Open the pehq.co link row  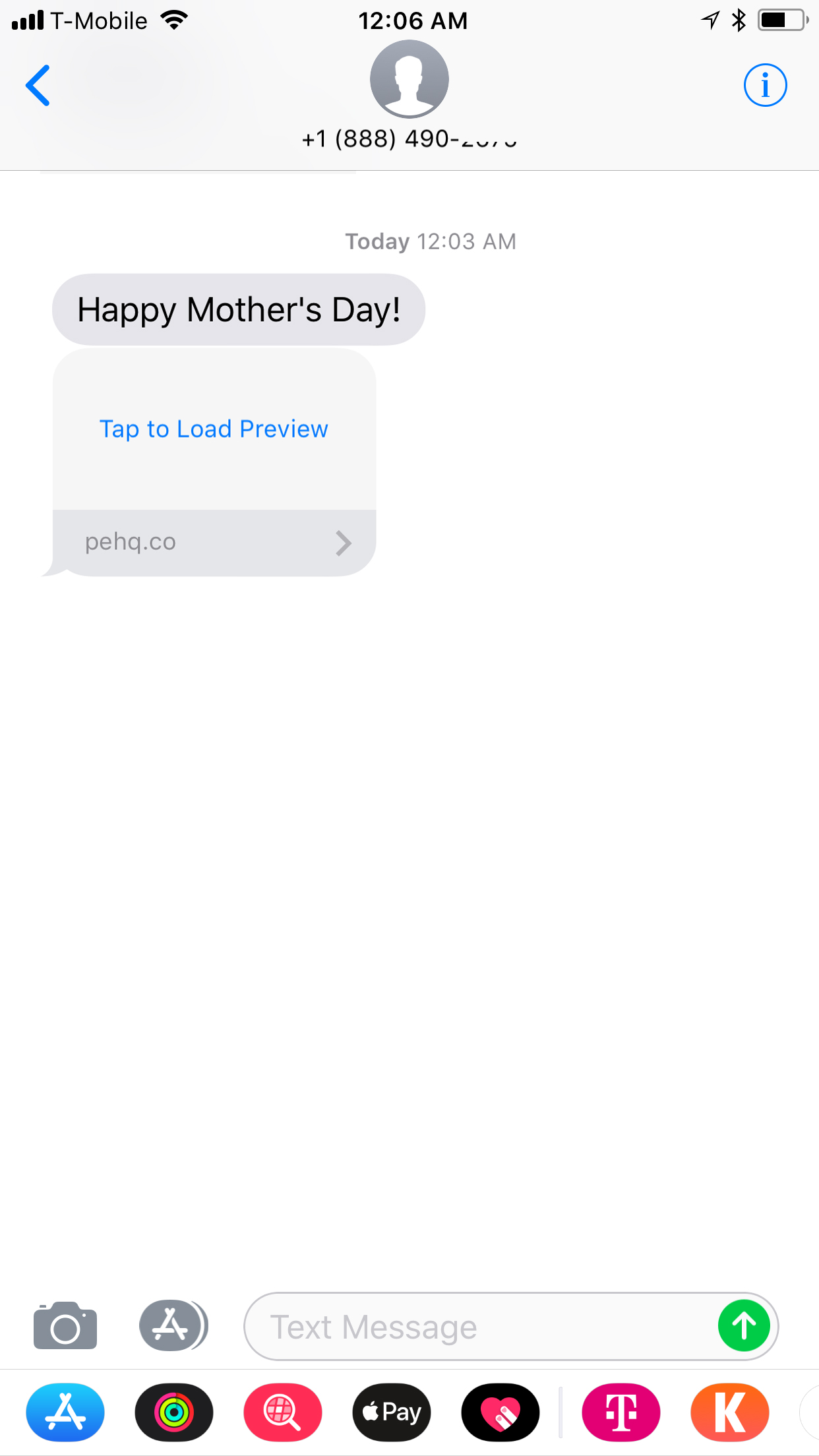coord(214,543)
